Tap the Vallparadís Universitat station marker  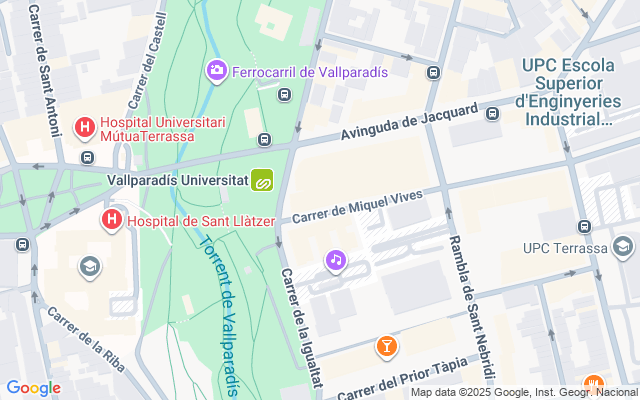click(262, 181)
